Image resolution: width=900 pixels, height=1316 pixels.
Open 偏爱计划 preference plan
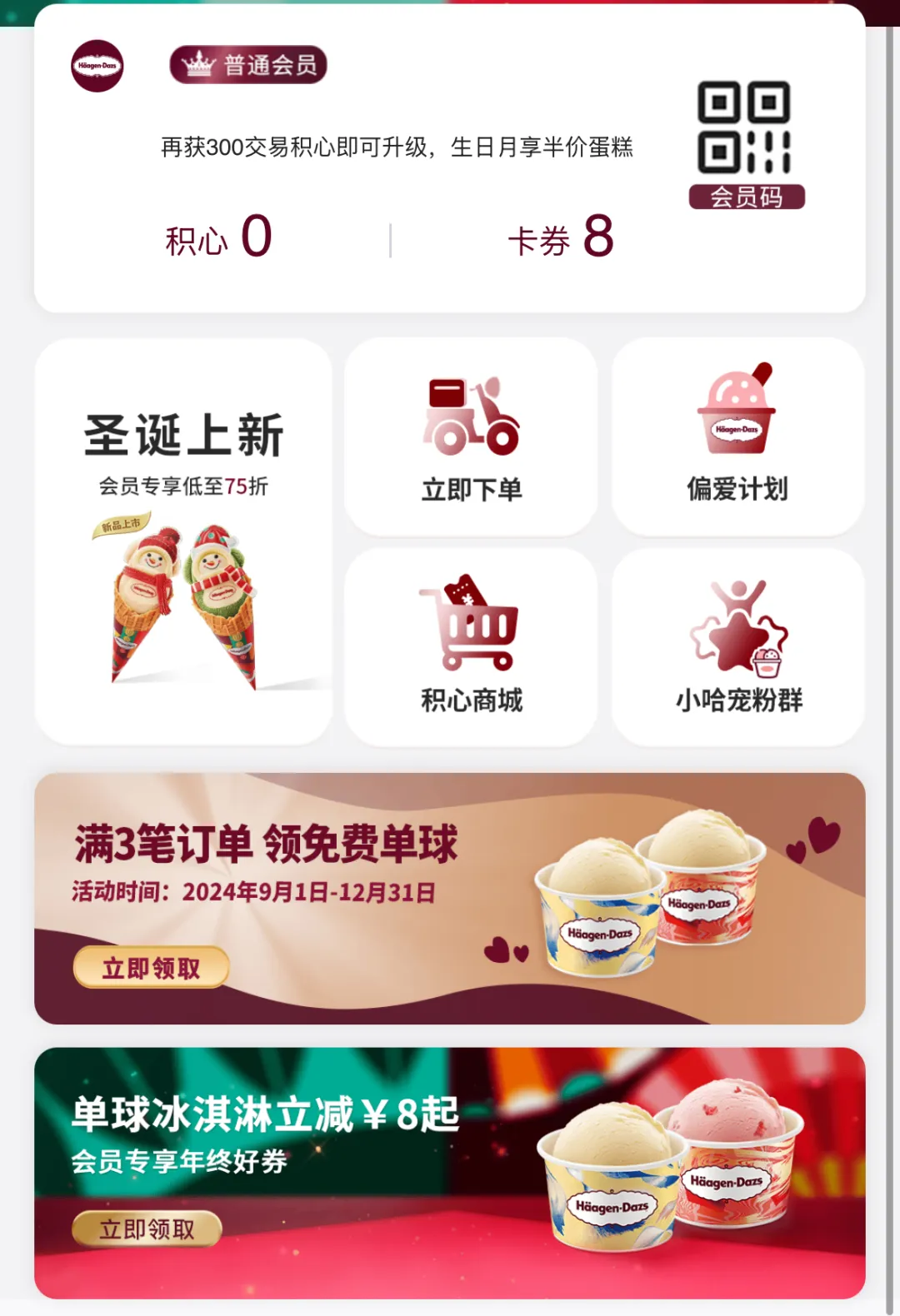(x=737, y=437)
